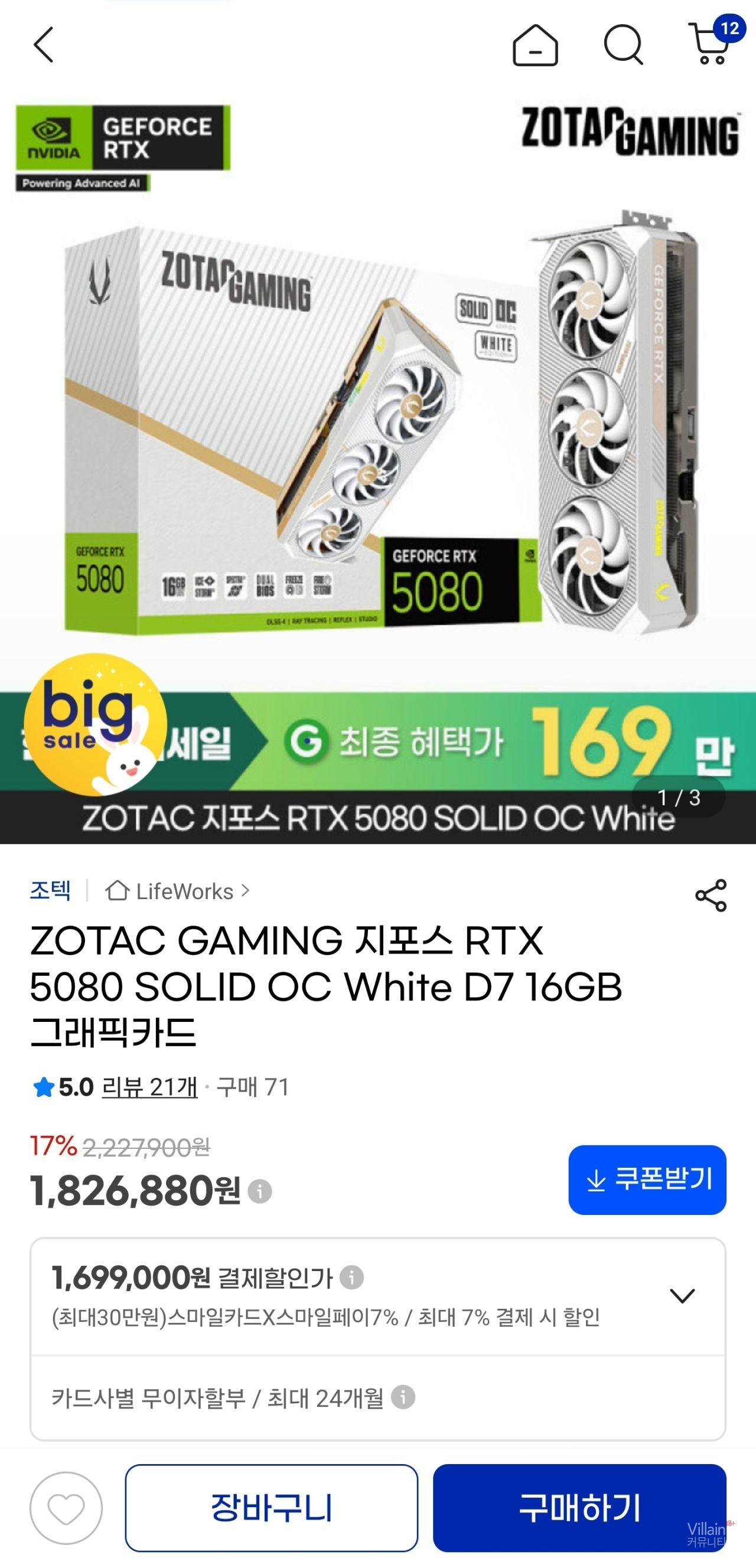Show info for the 1,826,880원 price
This screenshot has width=756, height=1568.
click(x=260, y=1191)
